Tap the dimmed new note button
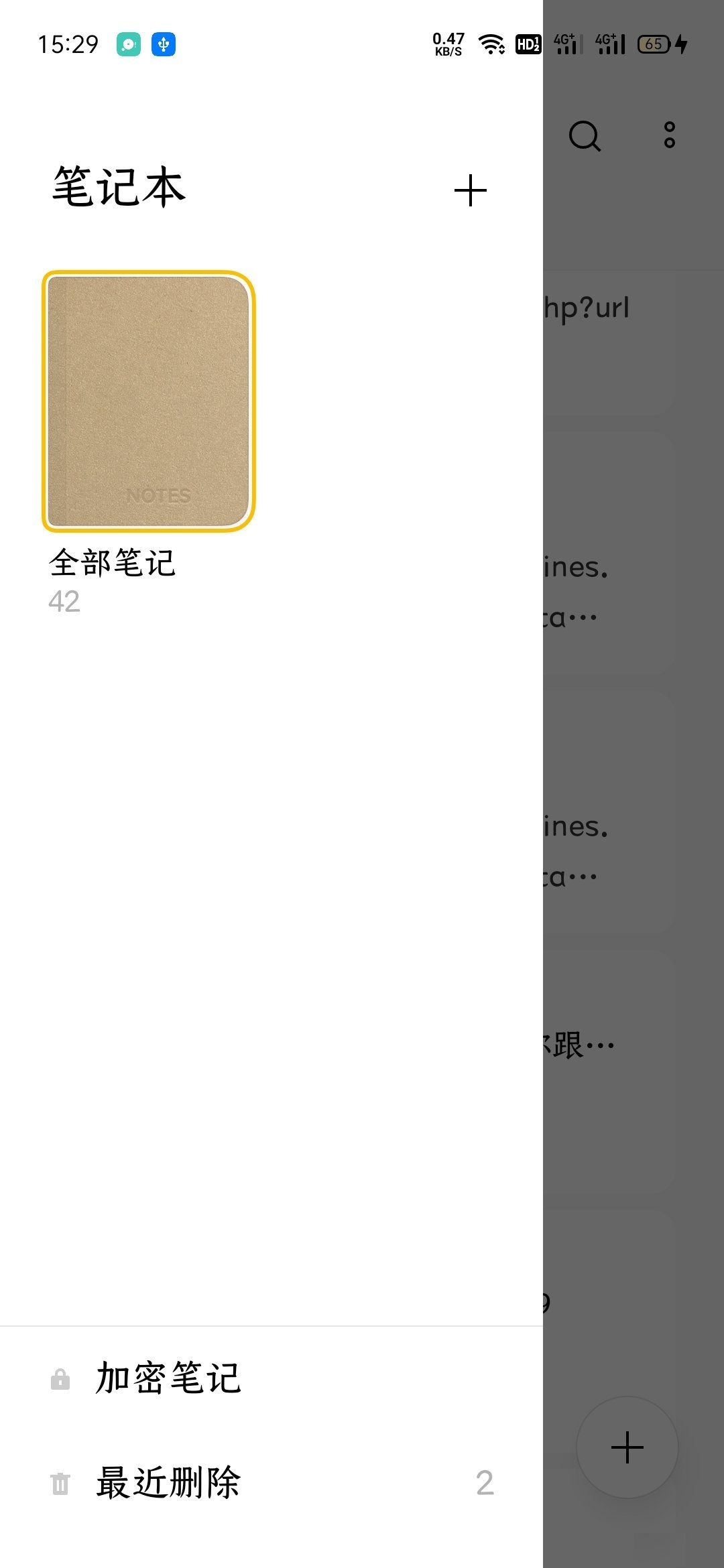Screen dimensions: 724x1568 coord(627,1447)
